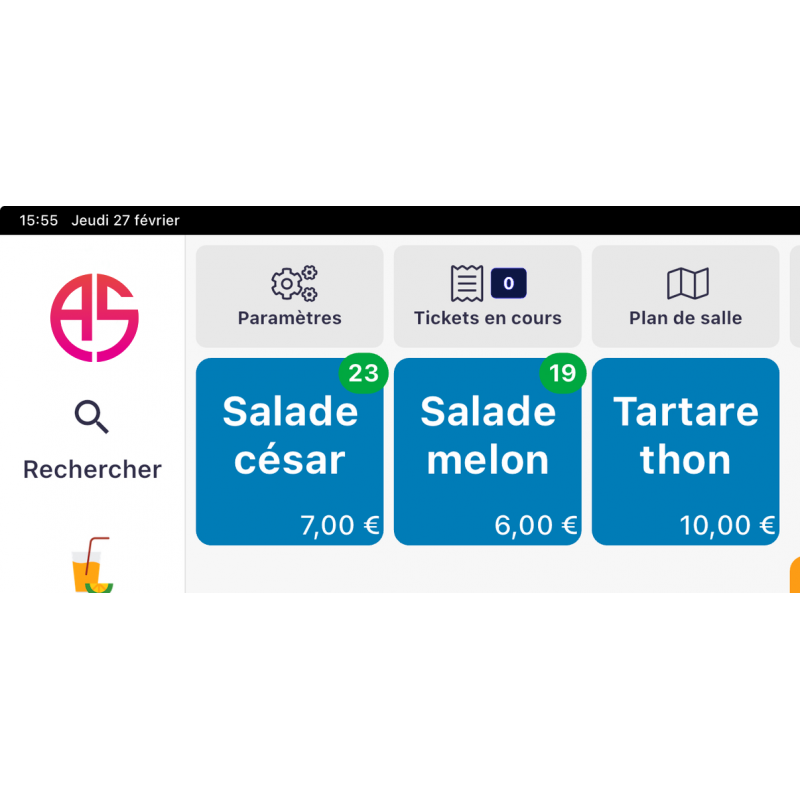
Task: Open the drinks category with the juice icon
Action: 91,566
